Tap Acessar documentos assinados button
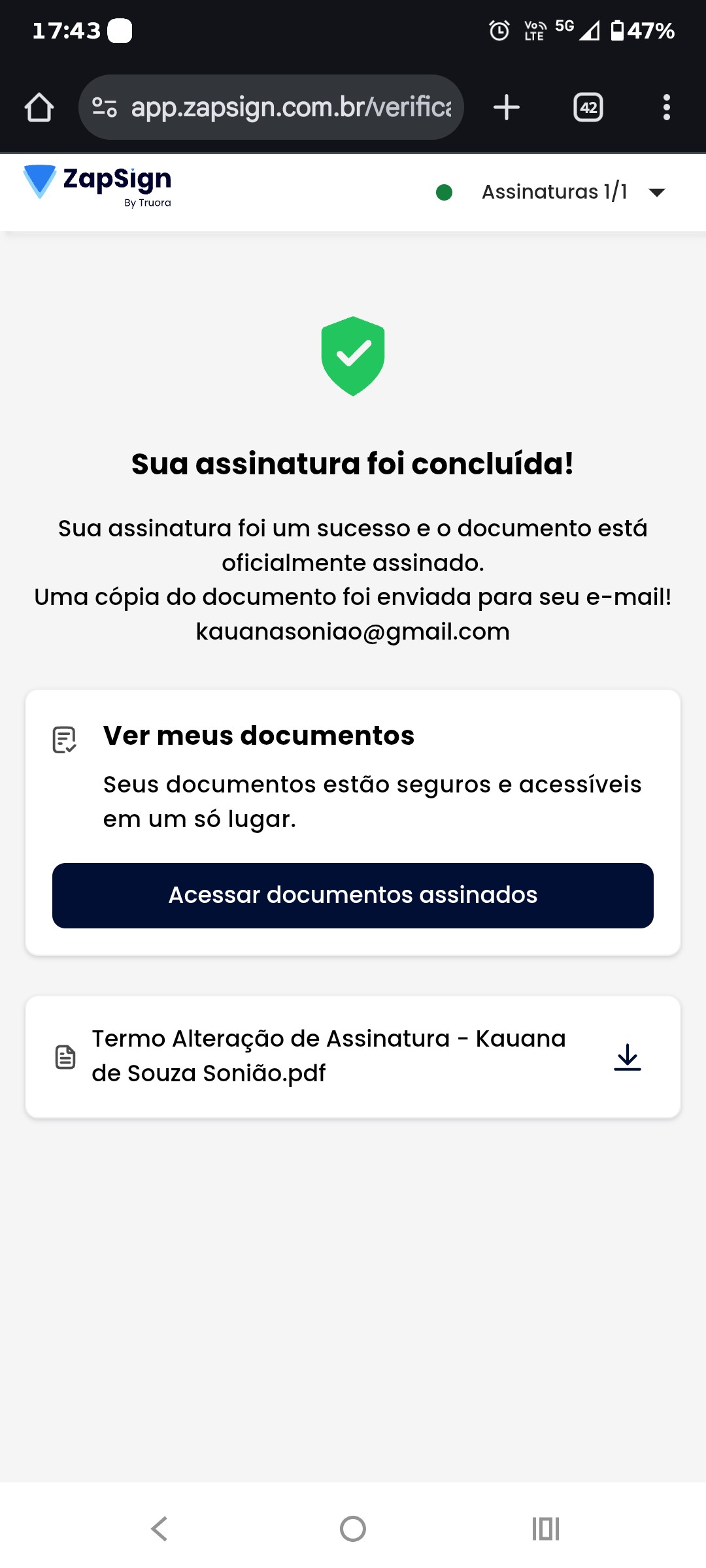 pyautogui.click(x=353, y=895)
